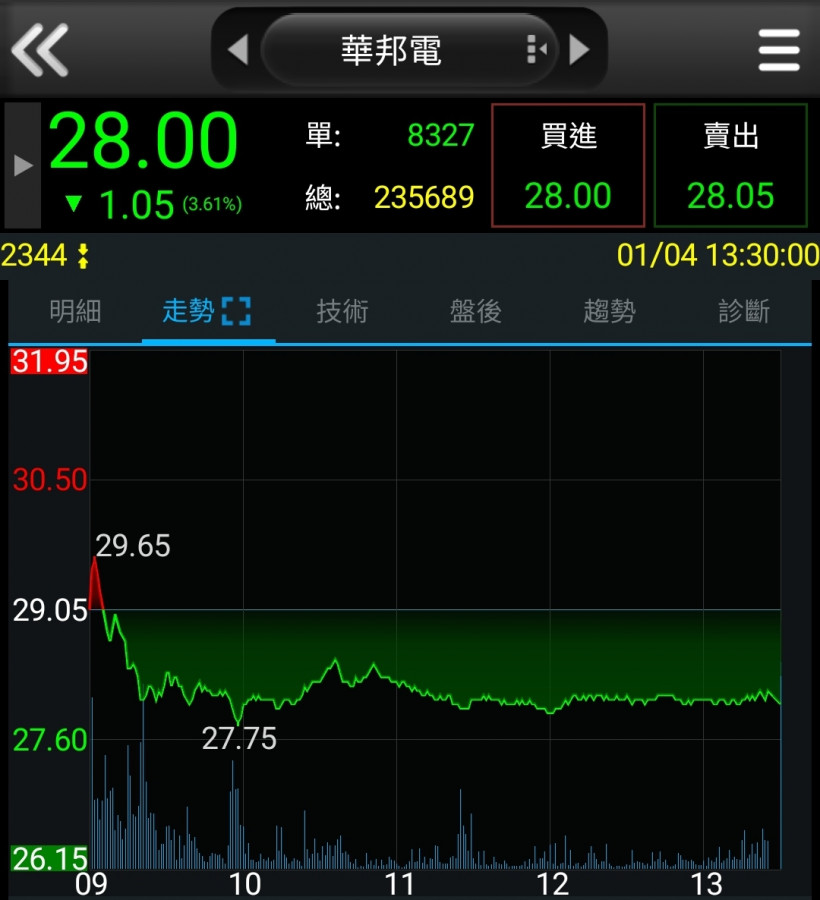
Task: Tap the 買進 buy button
Action: pos(568,166)
